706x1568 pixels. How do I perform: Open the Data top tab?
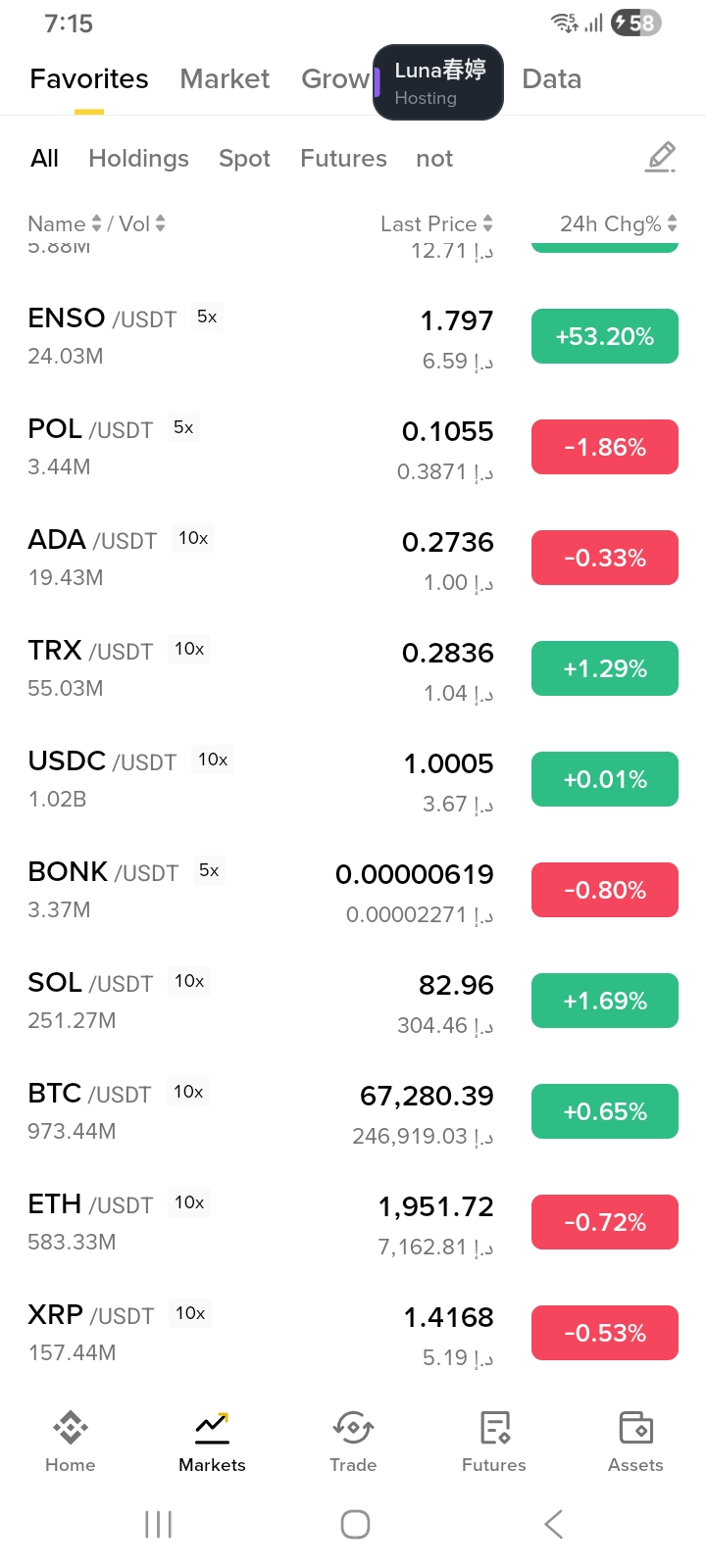551,78
